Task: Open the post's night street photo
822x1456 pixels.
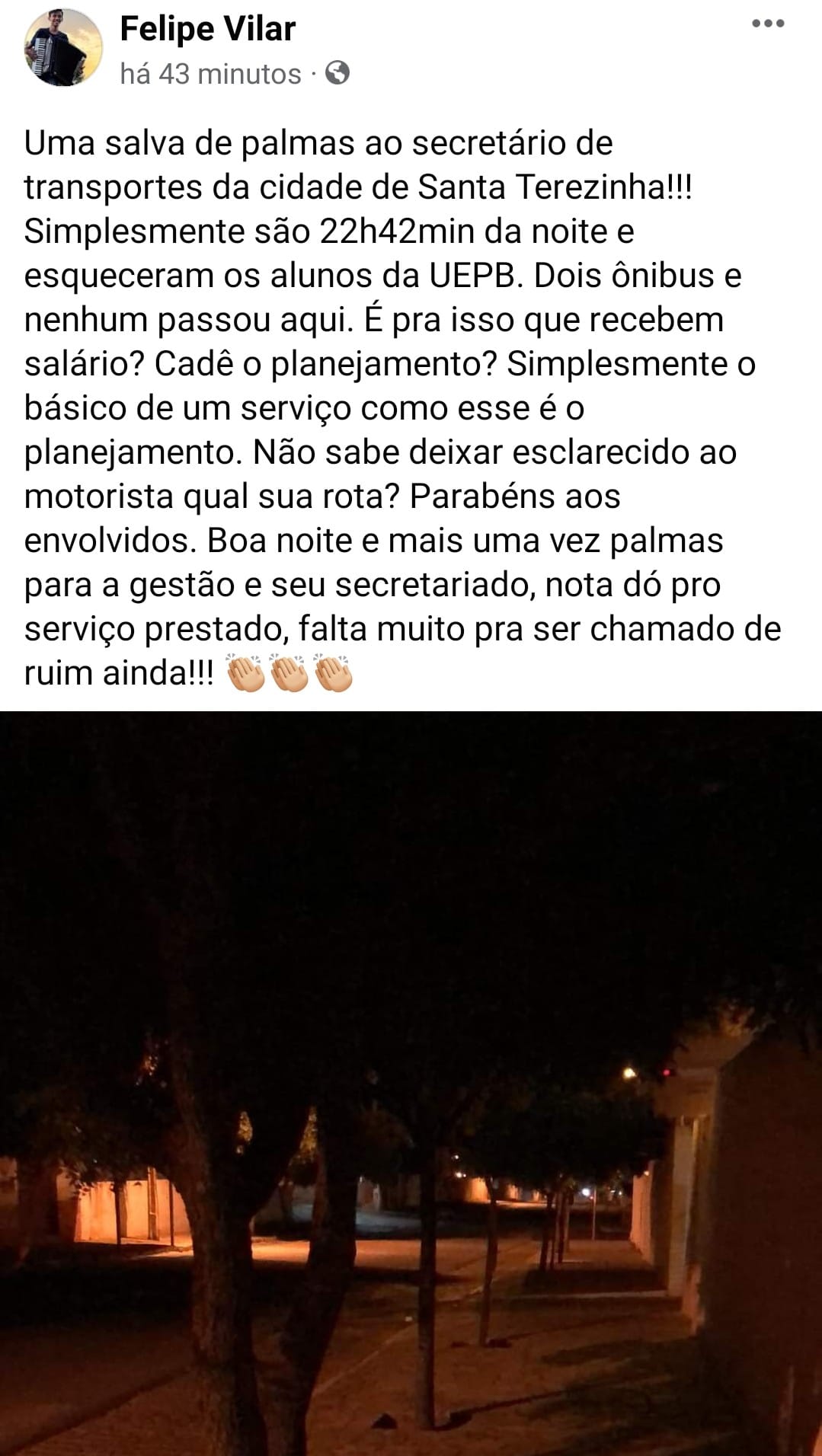Action: coord(411,1081)
